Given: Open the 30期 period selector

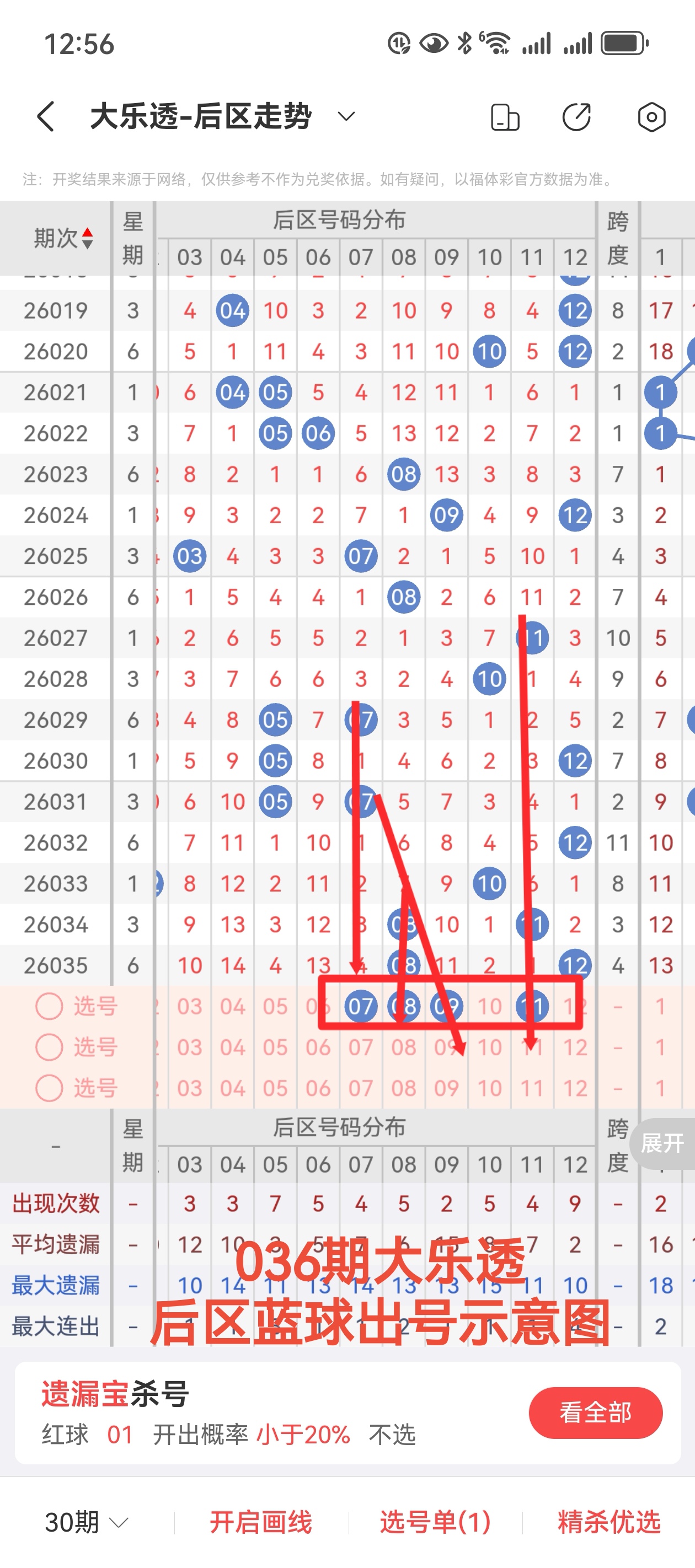Looking at the screenshot, I should 87,1522.
